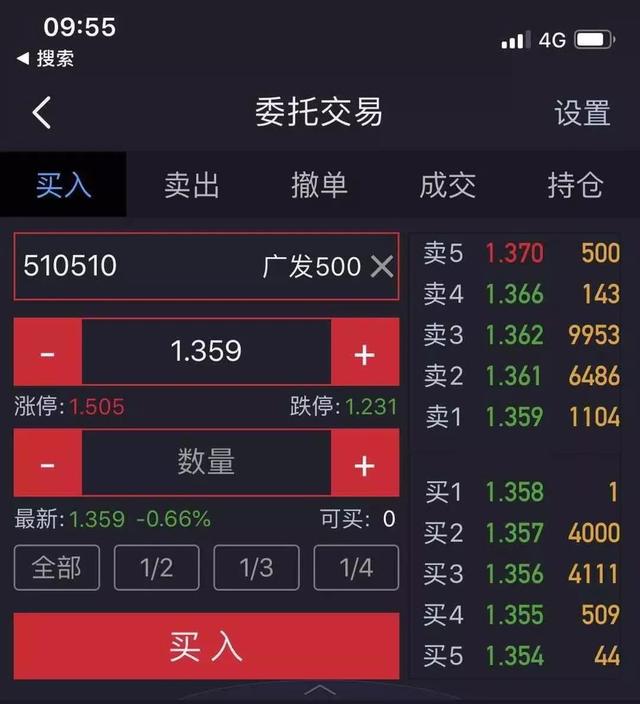The image size is (640, 704).
Task: Switch to the 撤单 tab
Action: tap(319, 185)
